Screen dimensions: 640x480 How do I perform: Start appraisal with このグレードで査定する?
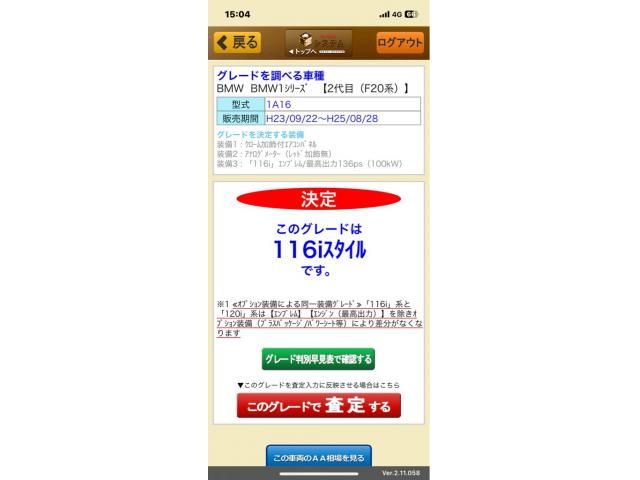click(x=318, y=406)
